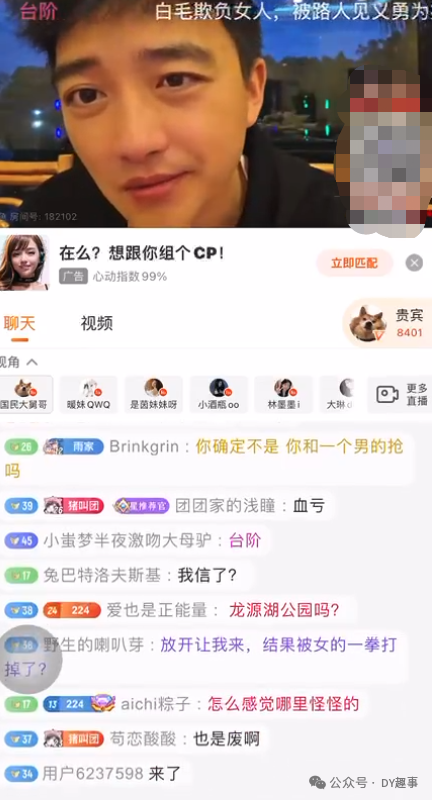Select streamer 是茵妹妹呀
The width and height of the screenshot is (432, 800).
click(x=154, y=394)
